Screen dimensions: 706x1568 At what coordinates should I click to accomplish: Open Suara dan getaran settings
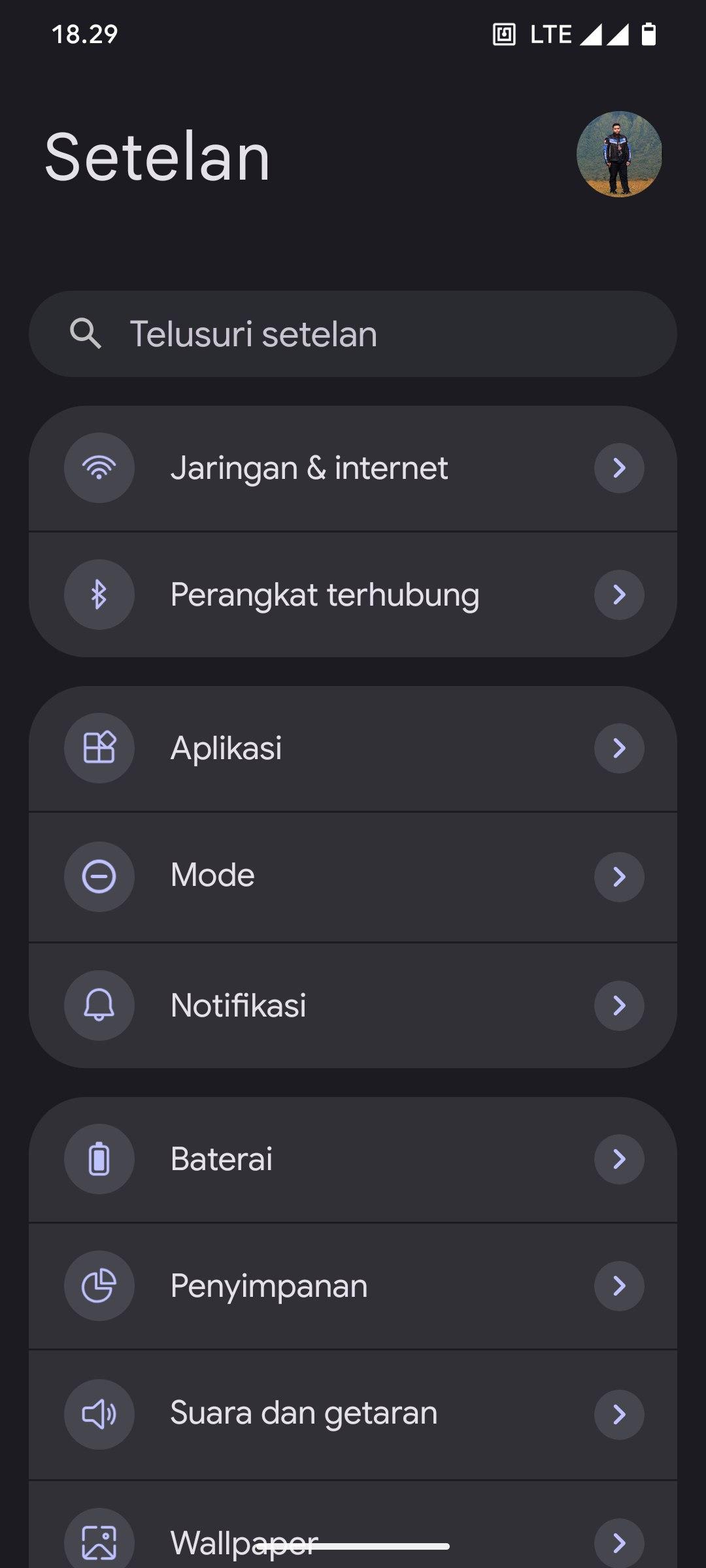pos(353,1414)
